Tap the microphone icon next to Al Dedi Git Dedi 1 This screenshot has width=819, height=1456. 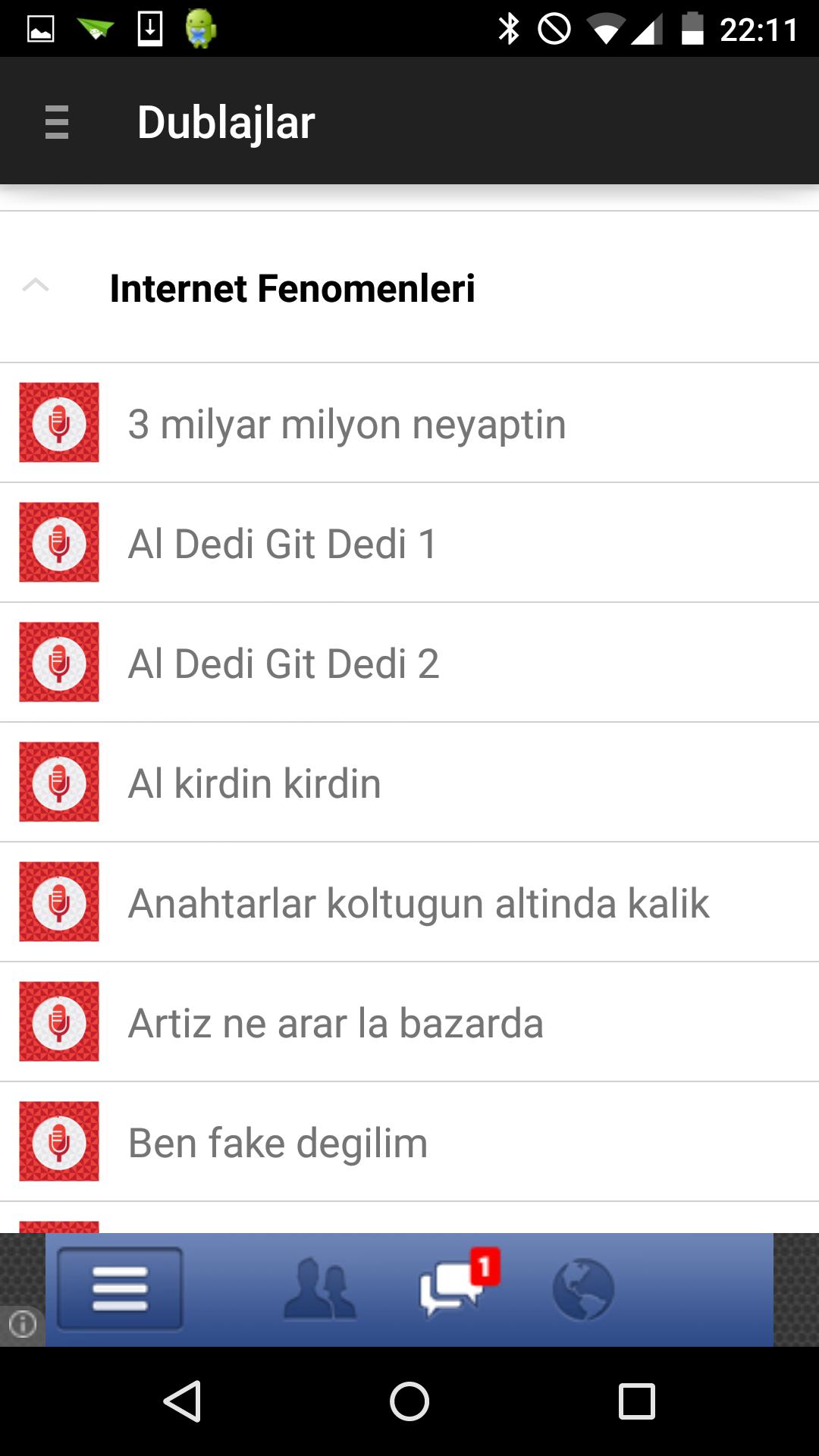(x=58, y=543)
